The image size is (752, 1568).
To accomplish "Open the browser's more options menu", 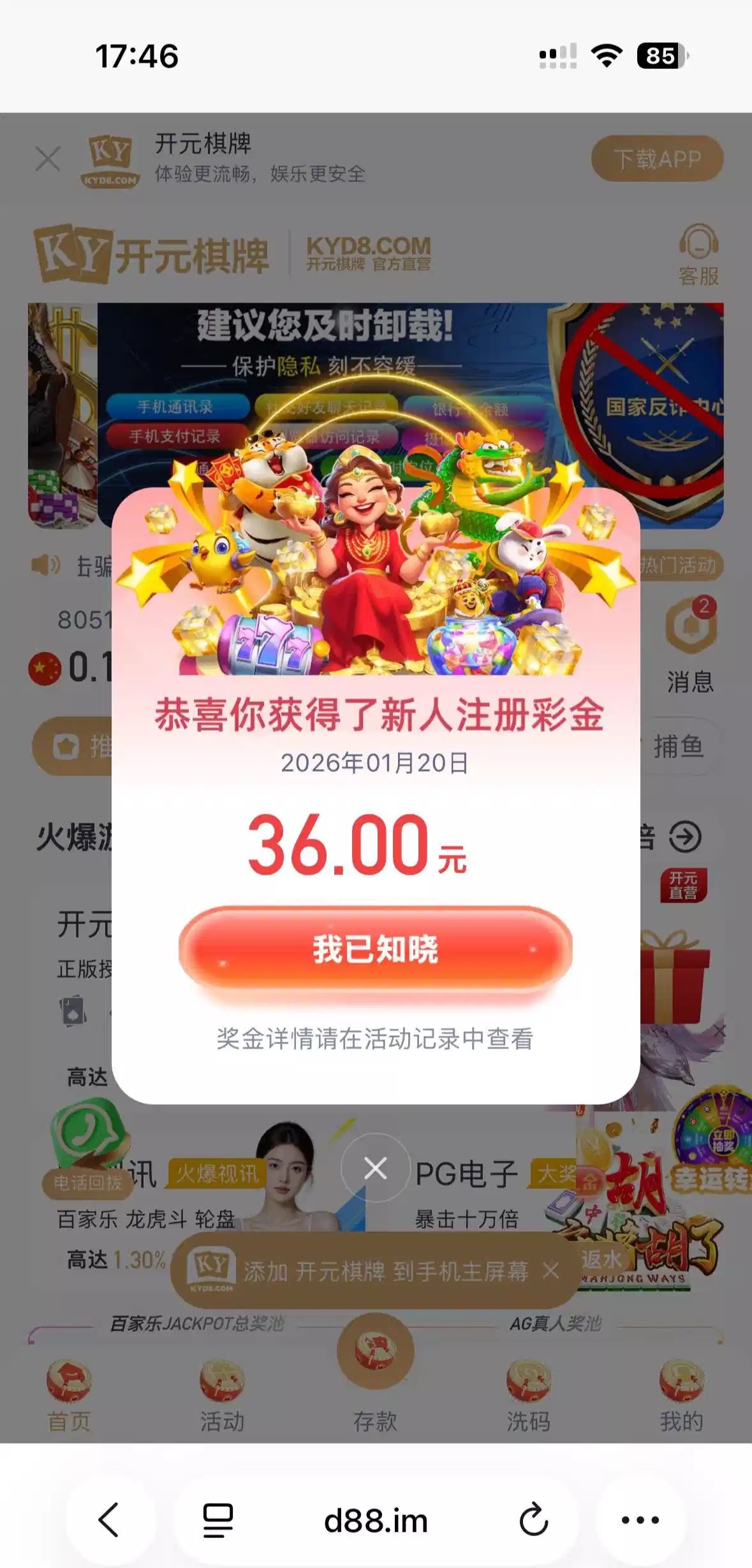I will [640, 1519].
